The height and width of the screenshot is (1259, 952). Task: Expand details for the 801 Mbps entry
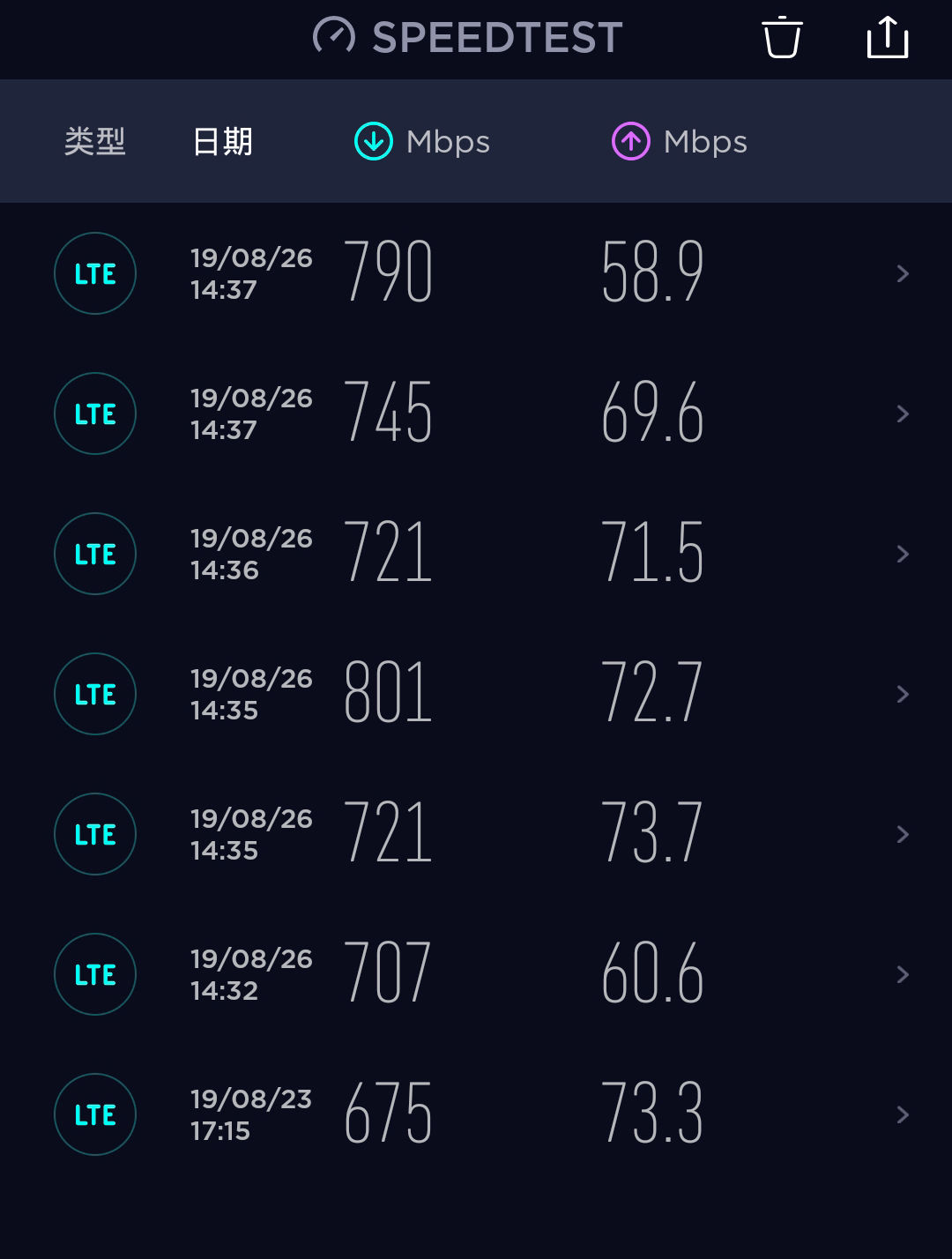(x=901, y=694)
